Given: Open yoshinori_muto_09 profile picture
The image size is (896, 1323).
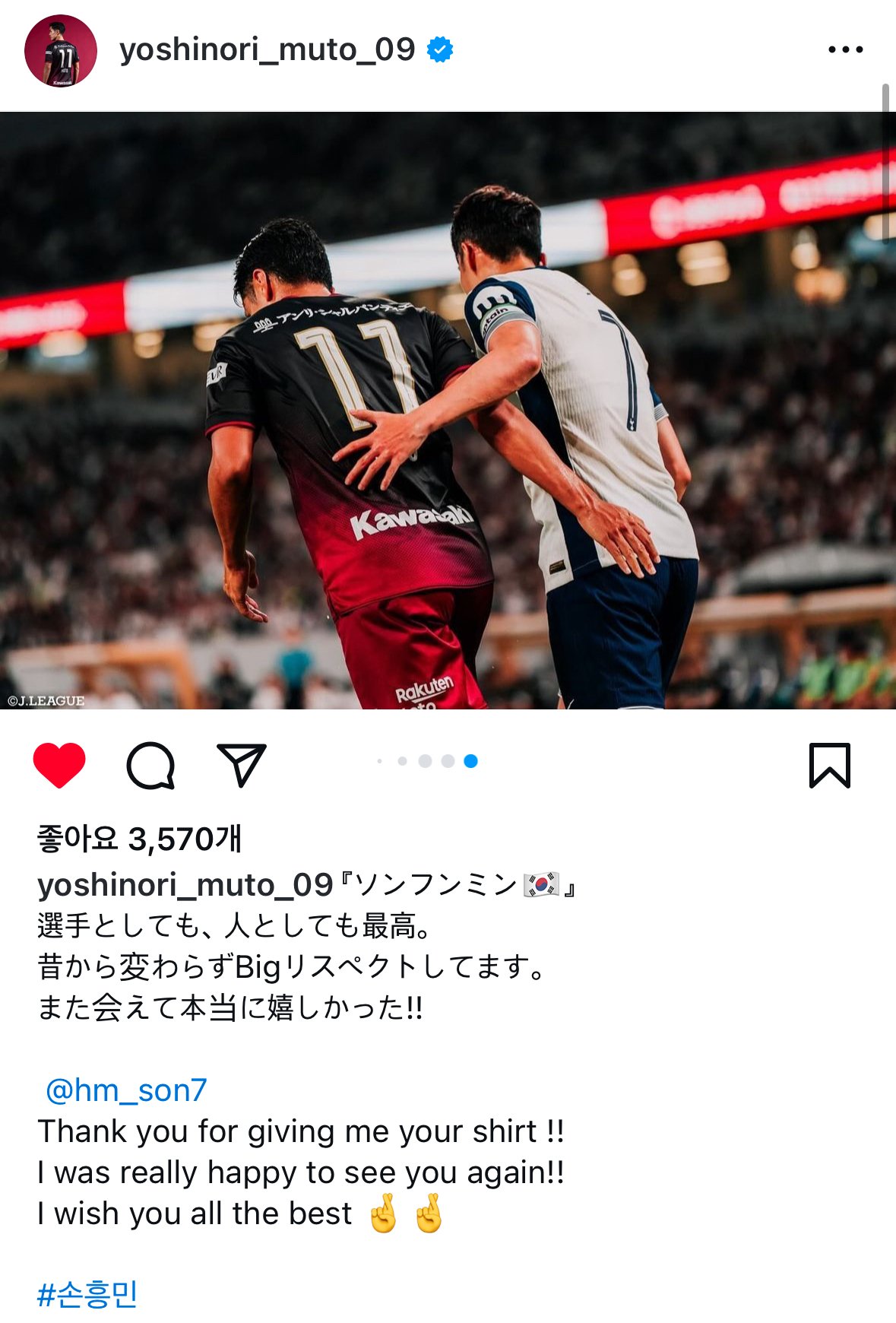Looking at the screenshot, I should click(x=61, y=51).
